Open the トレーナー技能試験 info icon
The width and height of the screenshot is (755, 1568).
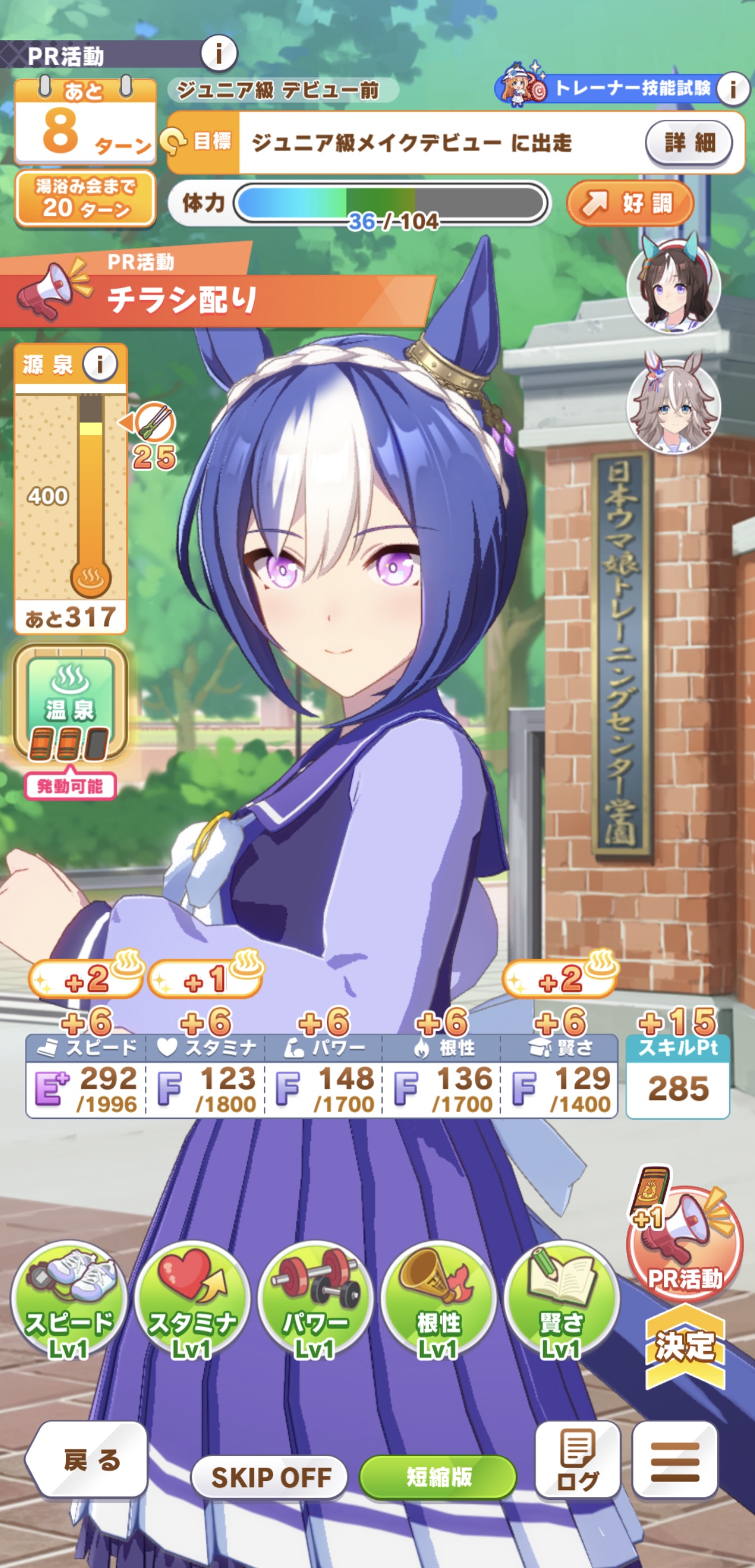click(733, 89)
